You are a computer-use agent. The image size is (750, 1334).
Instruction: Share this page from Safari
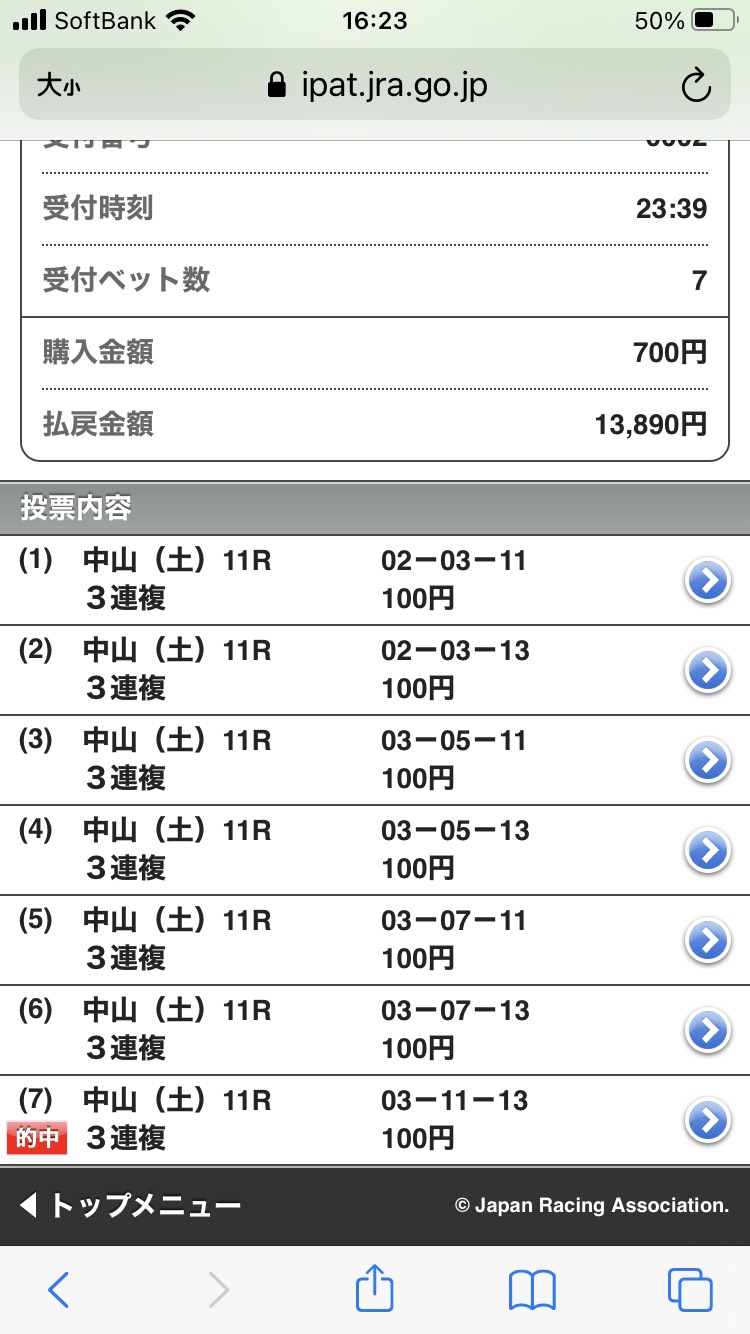[375, 1289]
